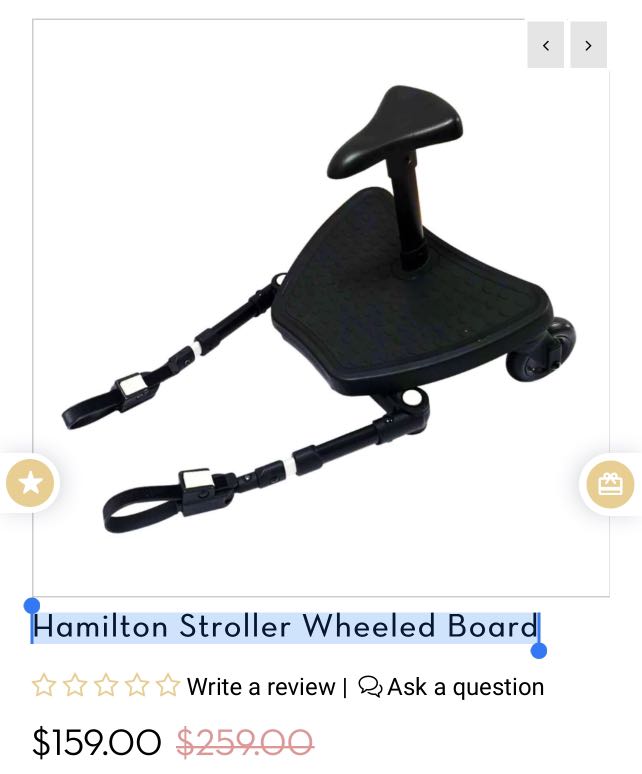
Task: Tap the star rating row
Action: pos(105,686)
